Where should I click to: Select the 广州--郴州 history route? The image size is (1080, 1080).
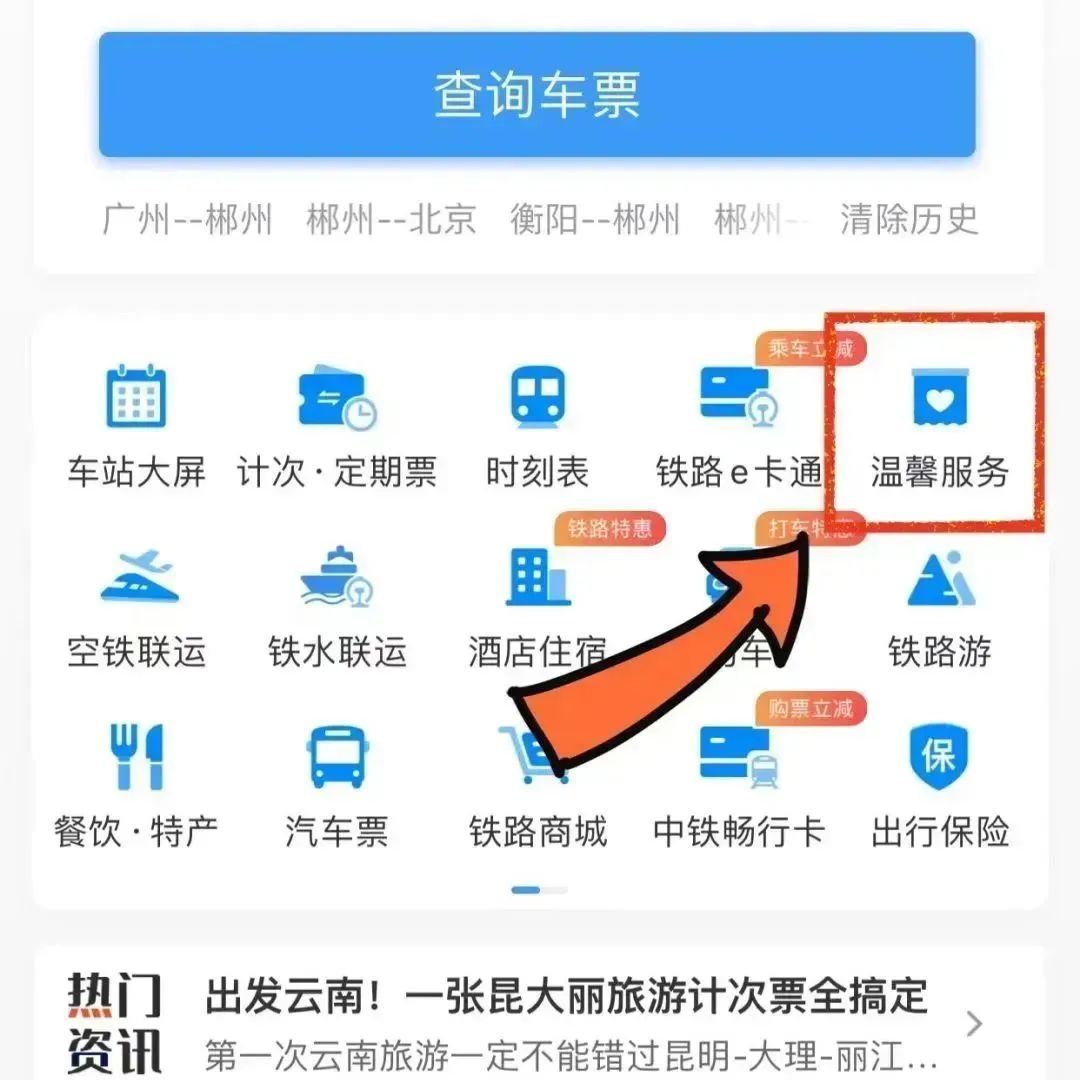[187, 218]
